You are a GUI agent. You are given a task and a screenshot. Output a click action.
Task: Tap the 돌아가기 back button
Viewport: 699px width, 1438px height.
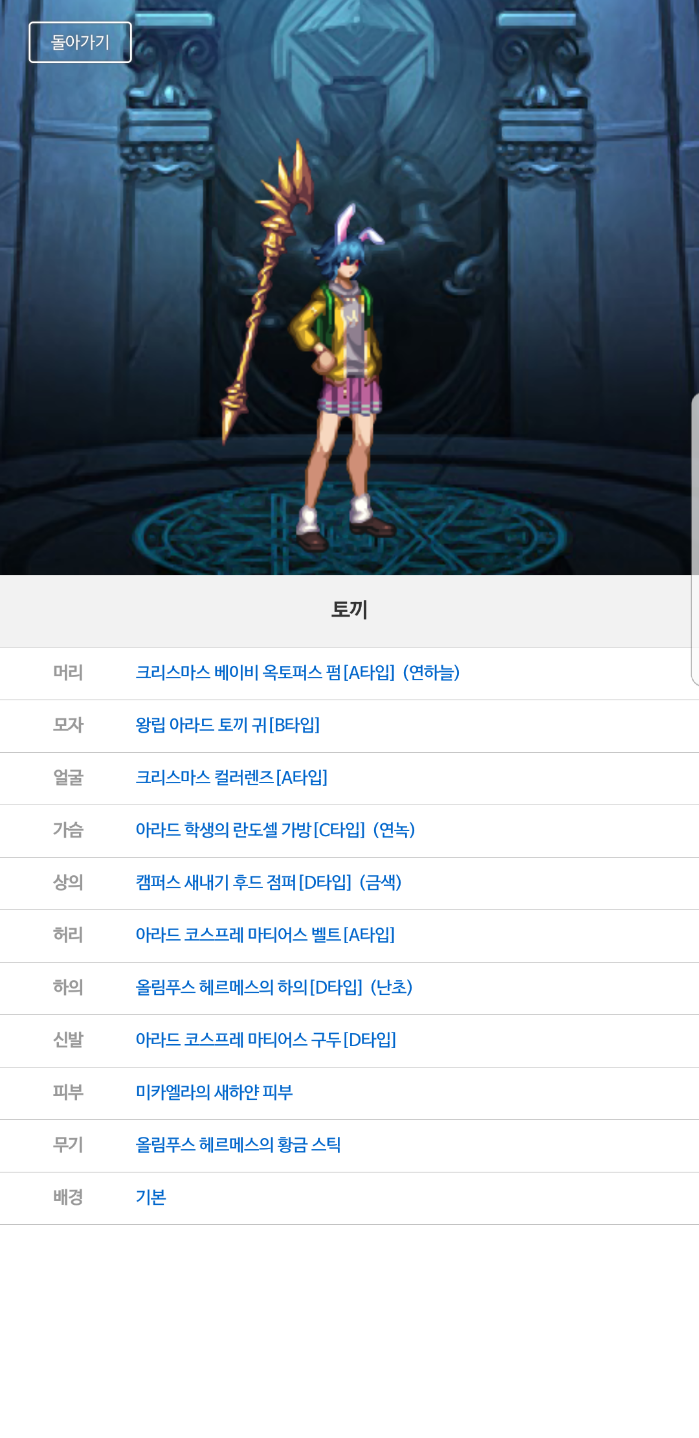(80, 42)
